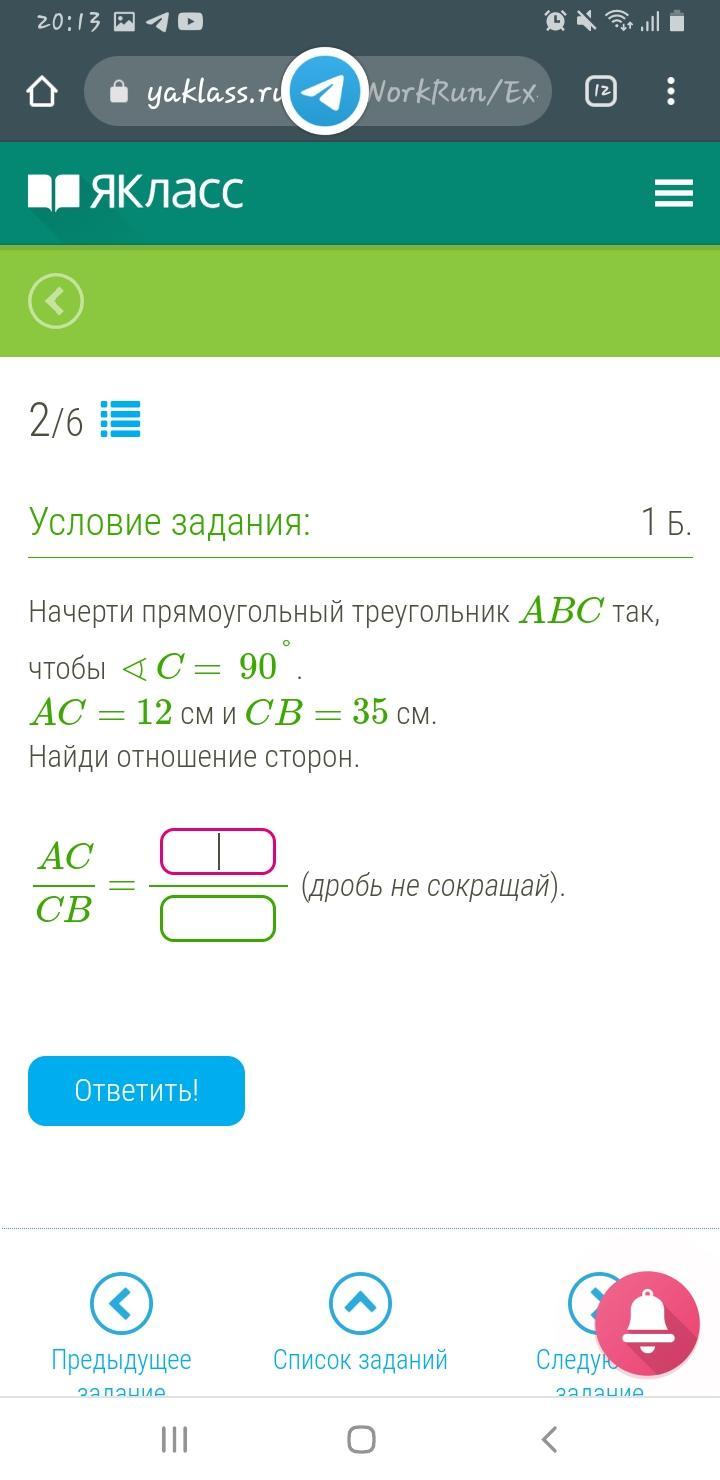Open the browser tab switcher
Viewport: 720px width, 1480px height.
pyautogui.click(x=601, y=92)
